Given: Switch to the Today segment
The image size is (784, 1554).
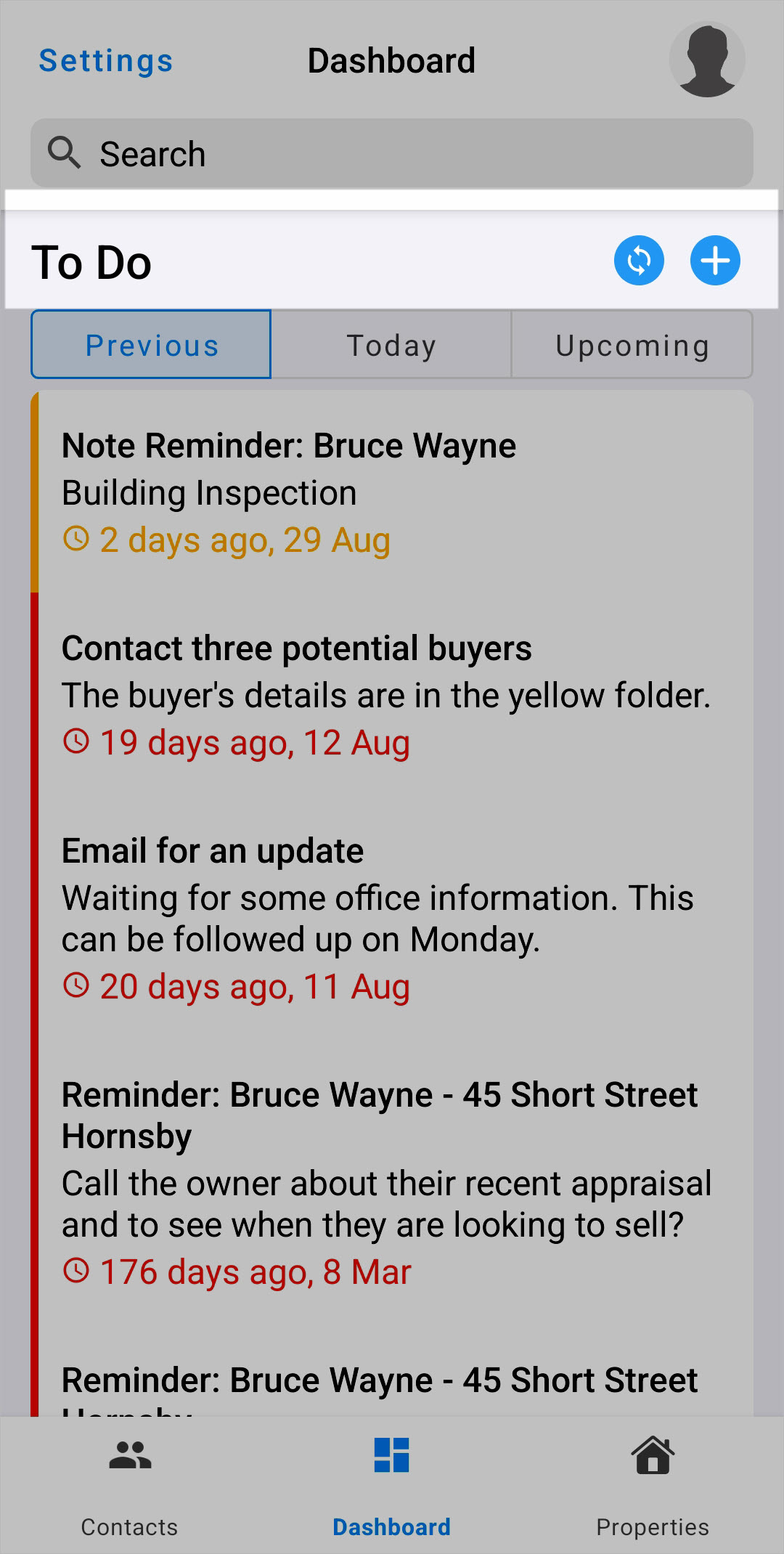Looking at the screenshot, I should click(x=391, y=345).
